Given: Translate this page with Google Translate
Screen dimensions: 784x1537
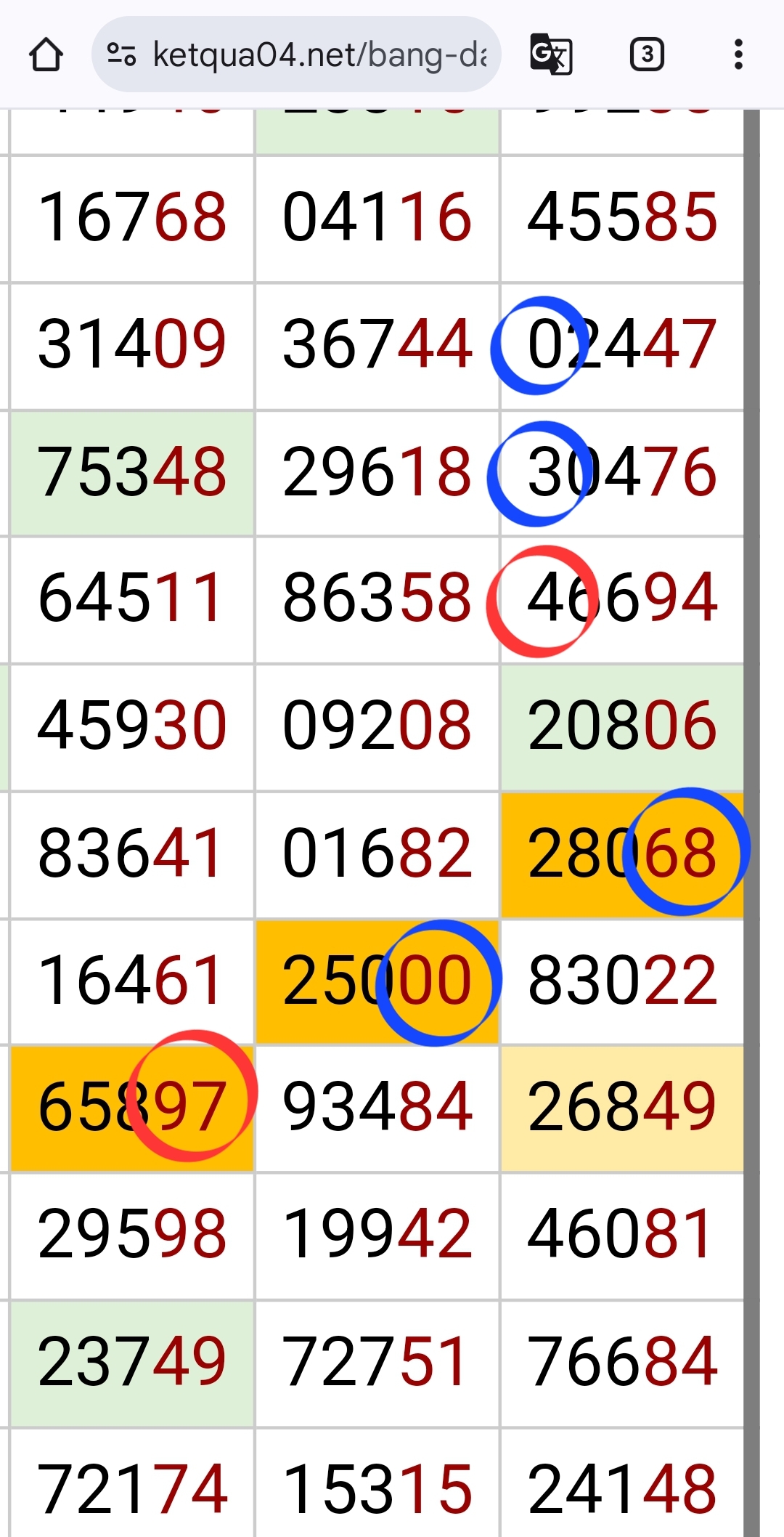Looking at the screenshot, I should (x=551, y=54).
